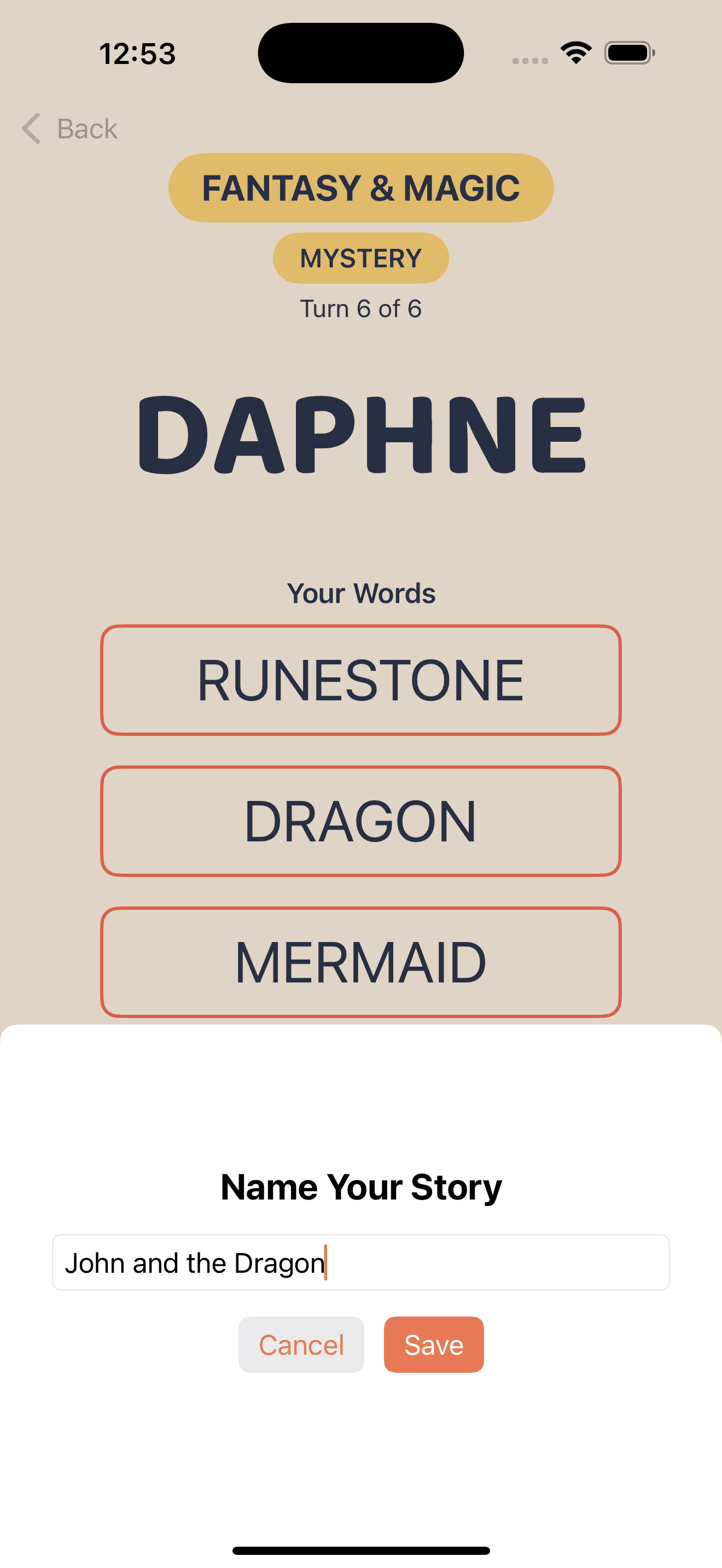Tap the Save button
722x1568 pixels.
click(433, 1344)
